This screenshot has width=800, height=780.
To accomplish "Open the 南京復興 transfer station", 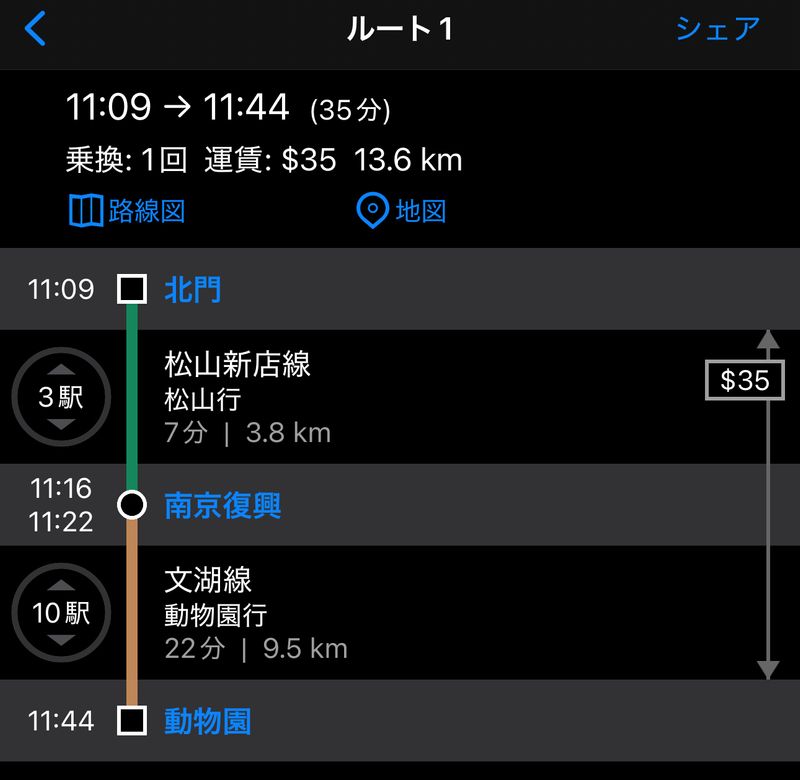I will 222,505.
